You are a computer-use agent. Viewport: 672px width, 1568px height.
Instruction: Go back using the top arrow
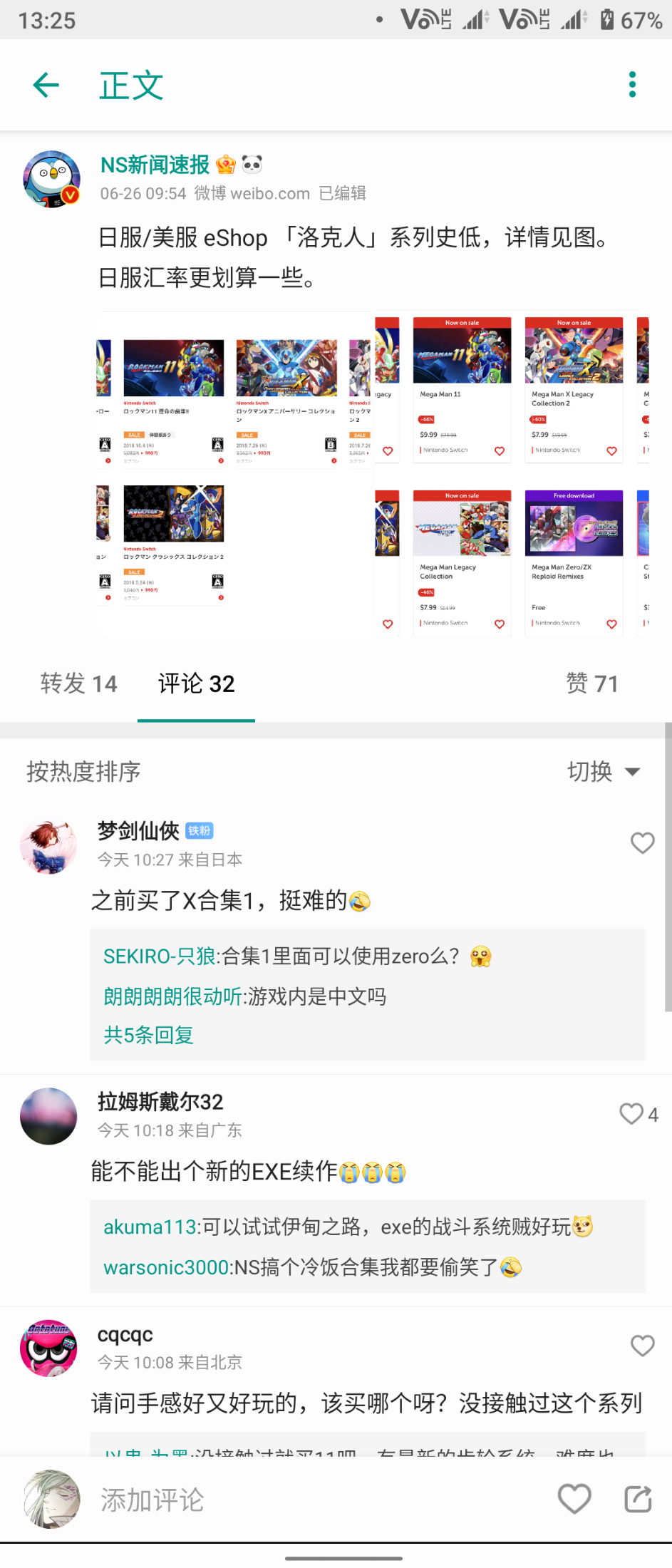pyautogui.click(x=46, y=86)
